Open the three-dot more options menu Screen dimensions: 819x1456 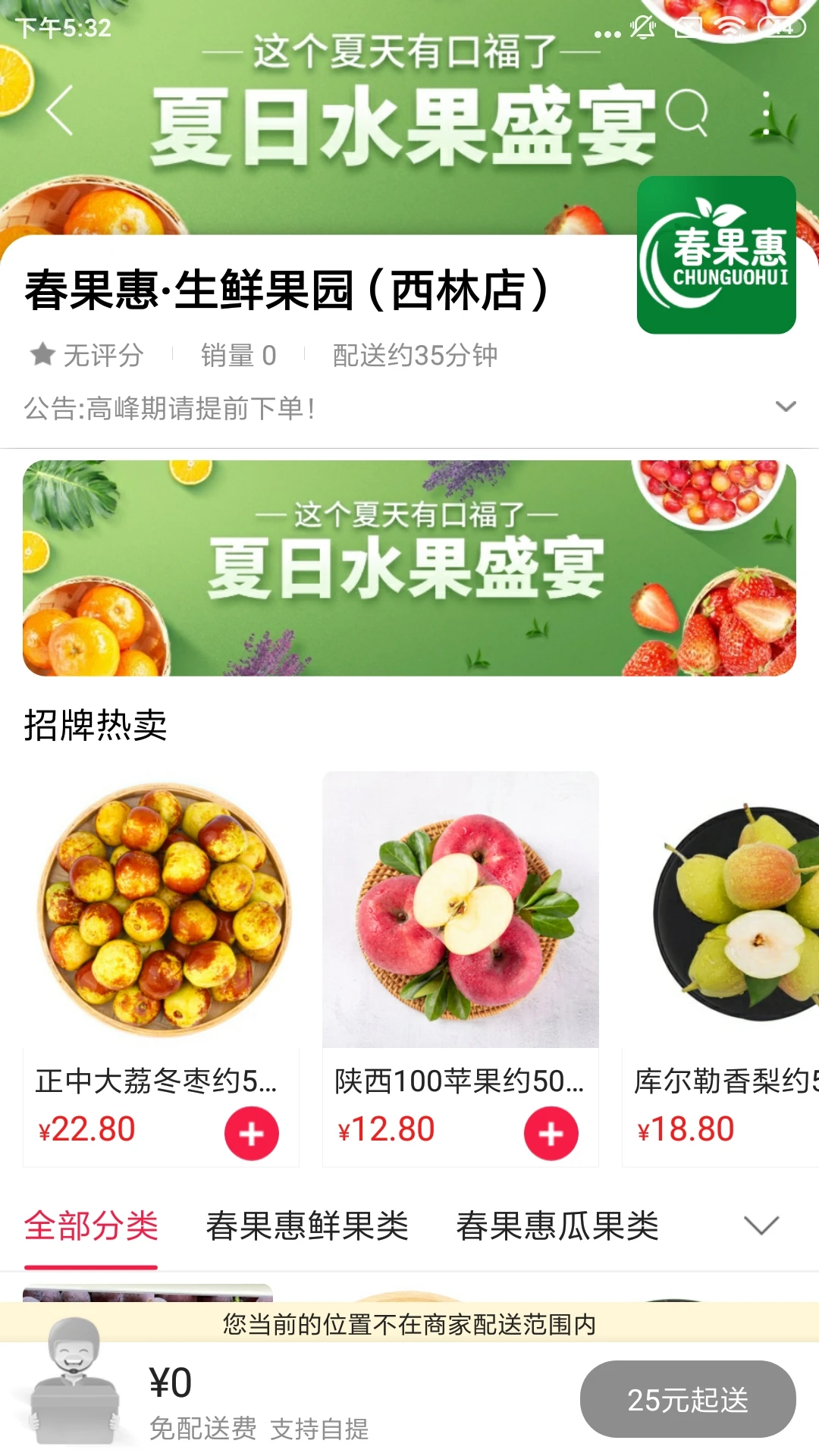767,112
